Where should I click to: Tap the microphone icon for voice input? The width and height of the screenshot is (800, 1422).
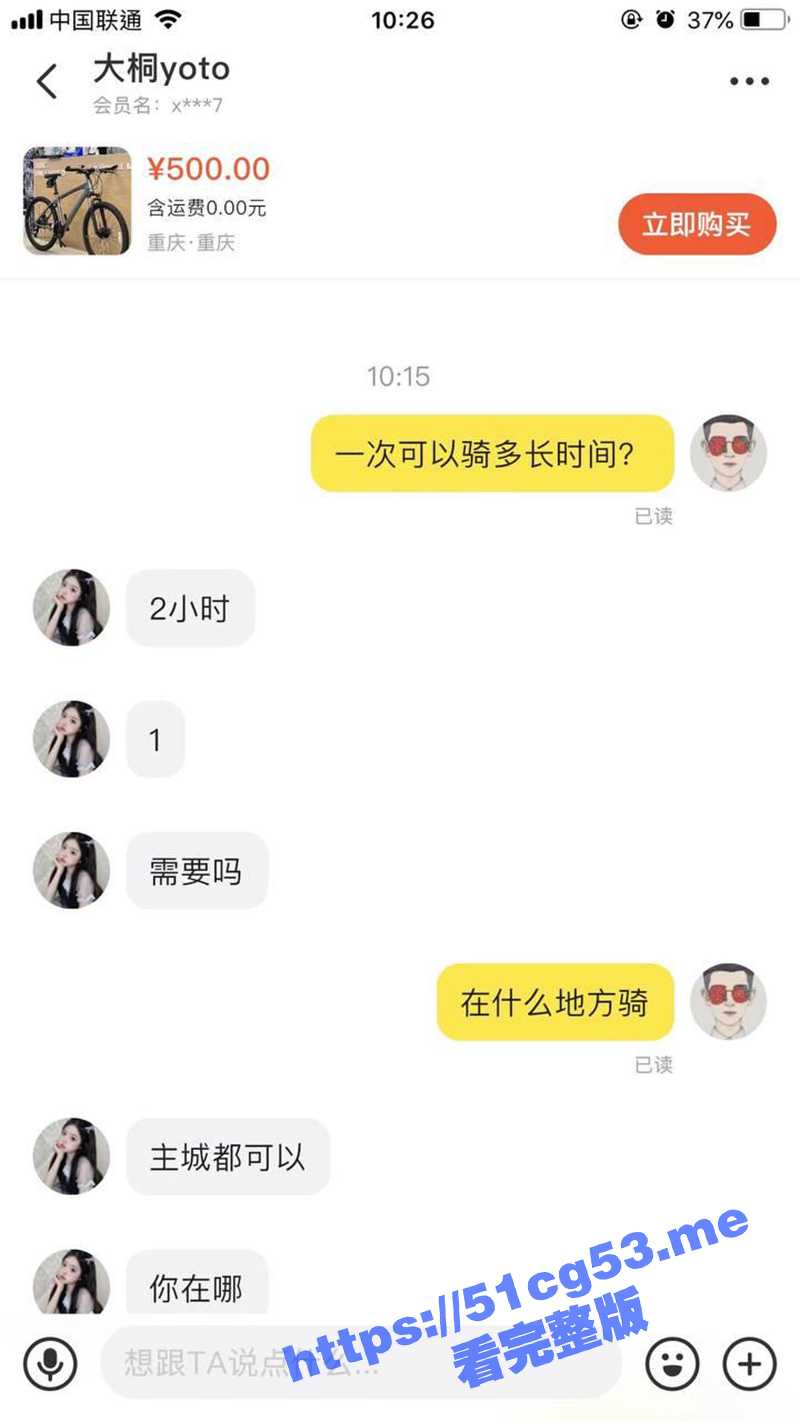(48, 1362)
